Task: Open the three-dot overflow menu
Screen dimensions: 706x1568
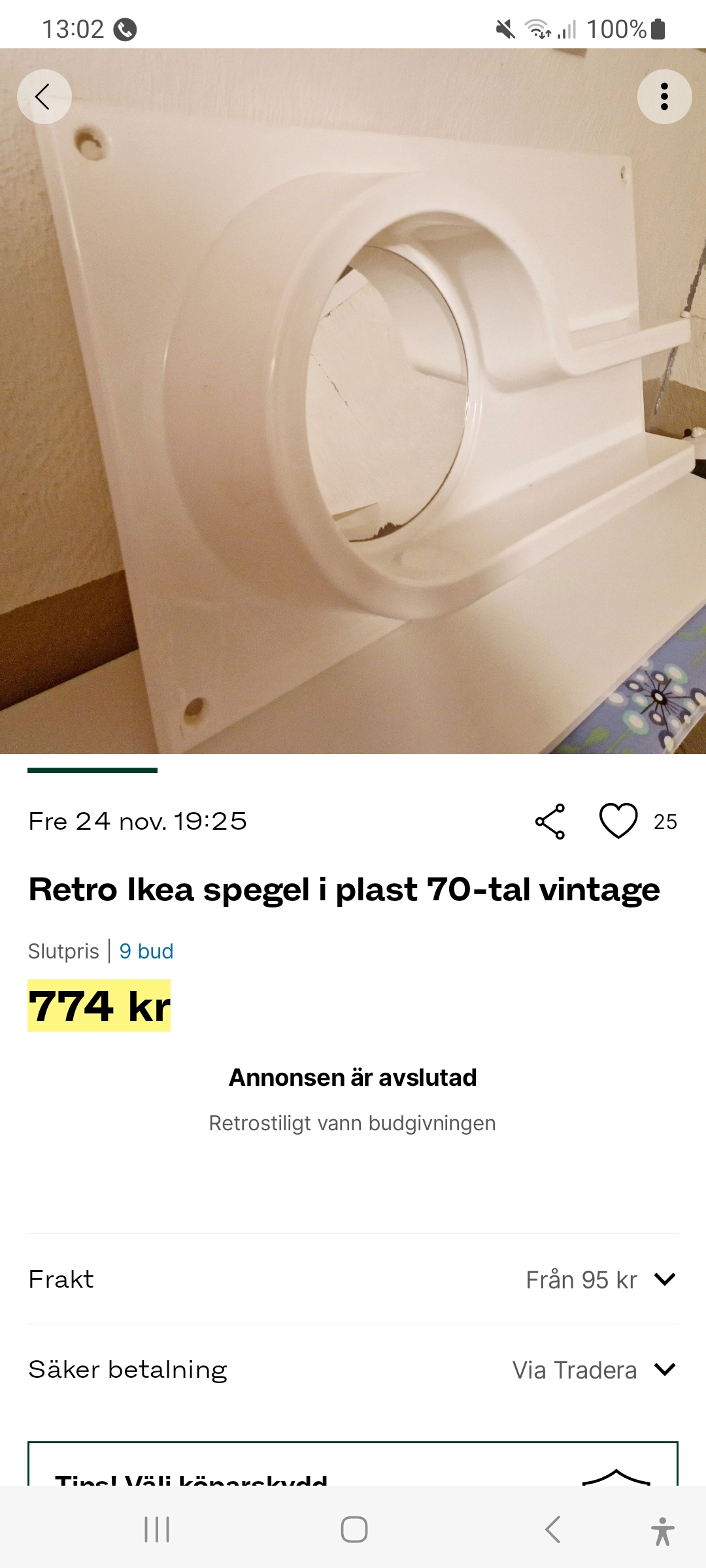Action: pyautogui.click(x=664, y=97)
